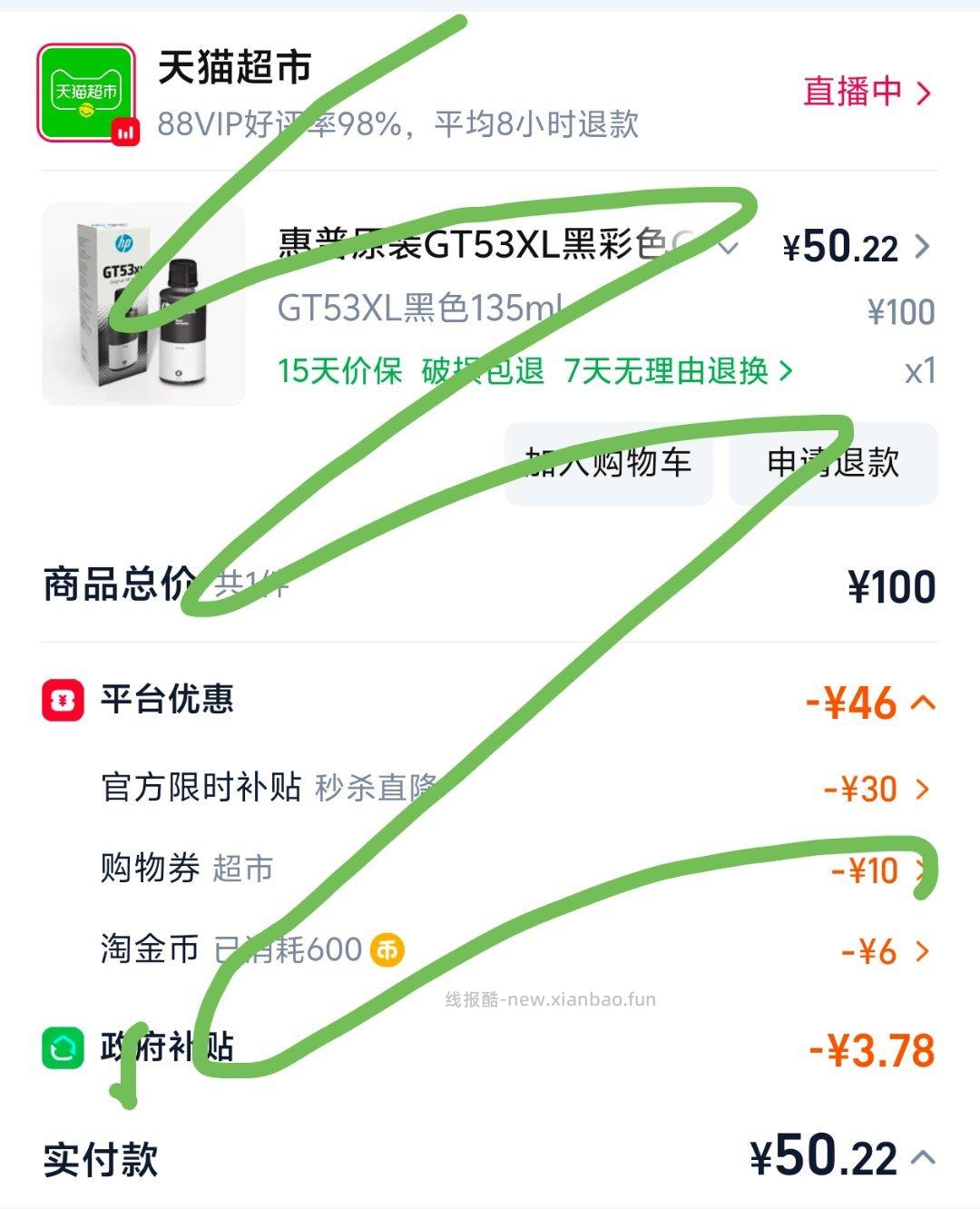
Task: Click the 88VIP好评率98% rating text
Action: point(399,127)
